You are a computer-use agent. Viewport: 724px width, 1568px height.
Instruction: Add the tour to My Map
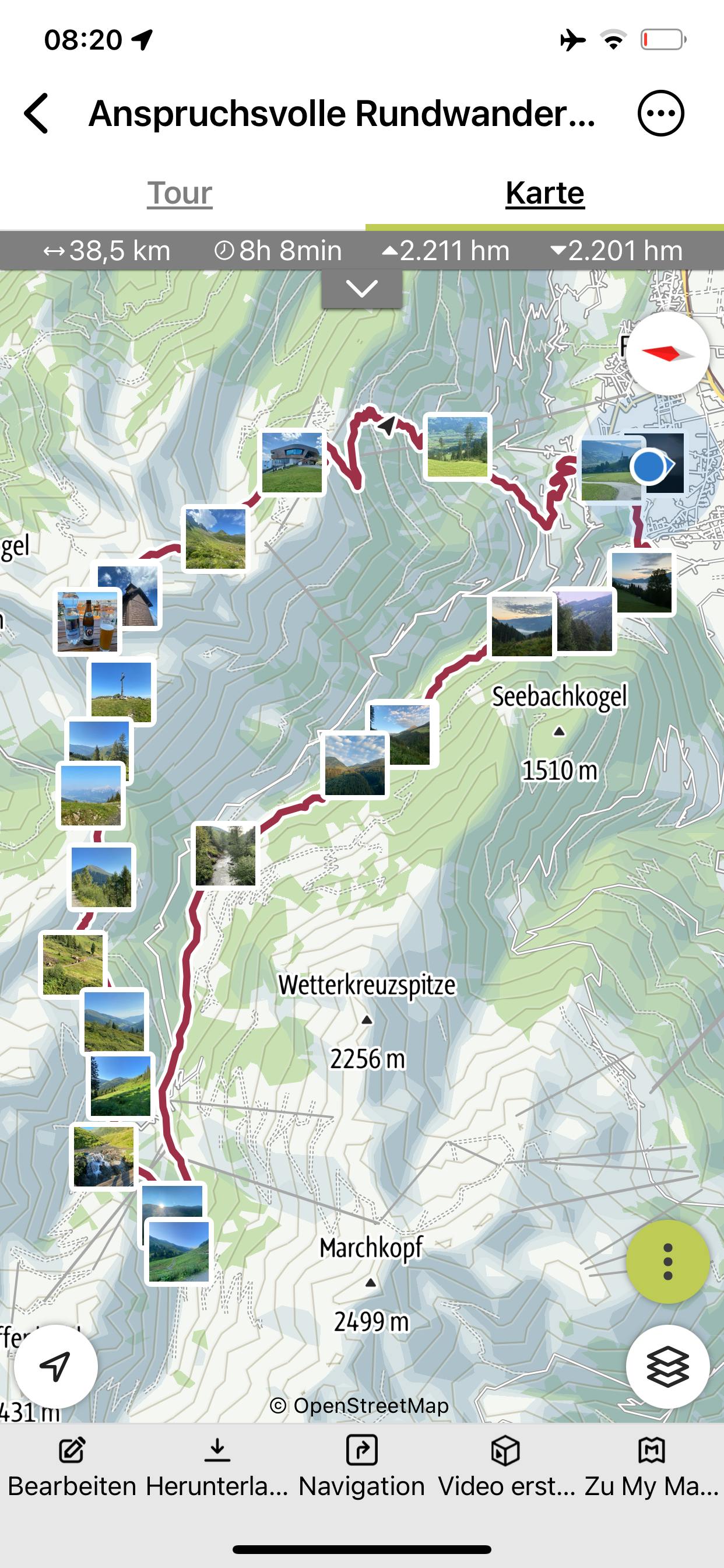pos(652,1468)
